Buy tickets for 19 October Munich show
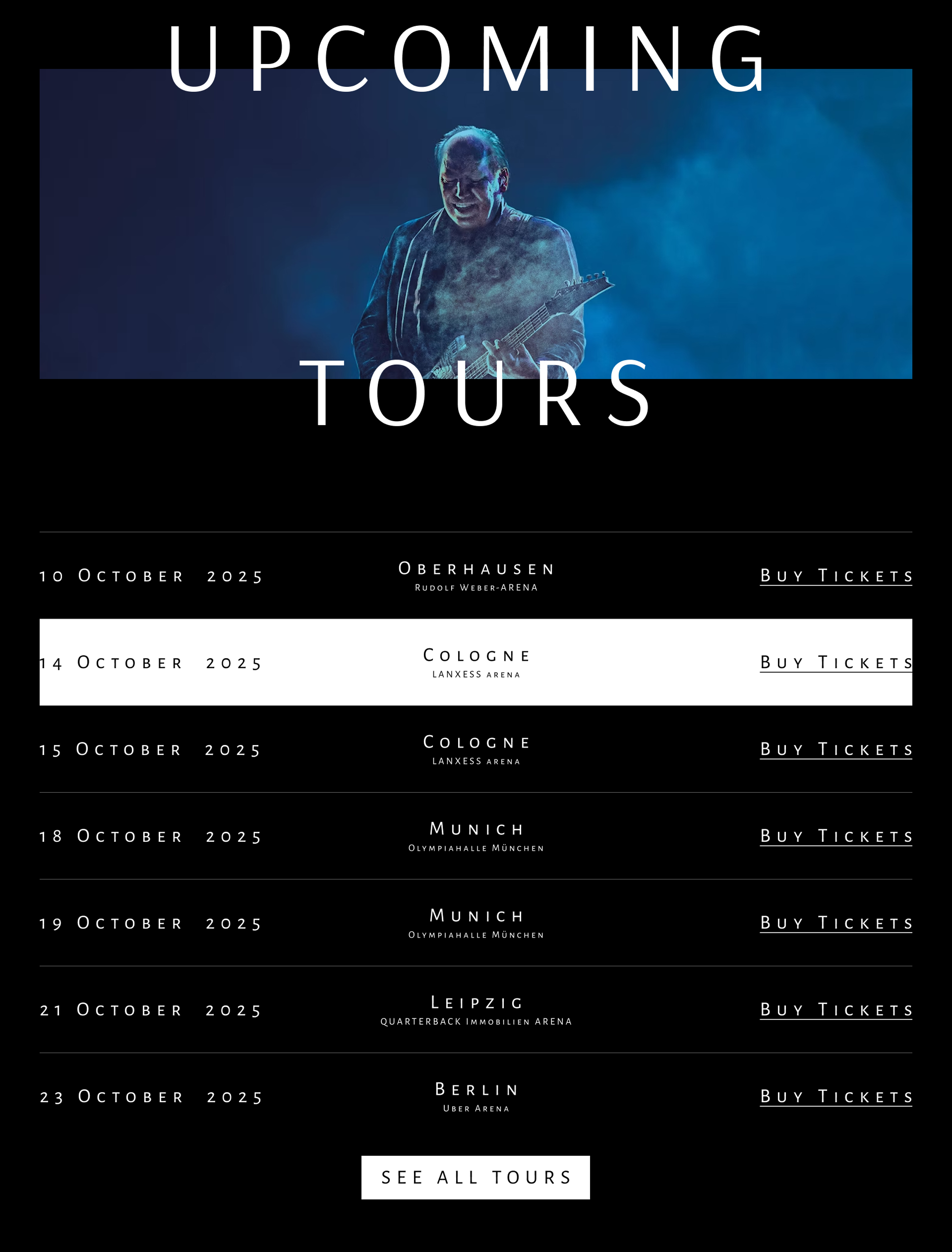Image resolution: width=952 pixels, height=1252 pixels. (x=836, y=923)
